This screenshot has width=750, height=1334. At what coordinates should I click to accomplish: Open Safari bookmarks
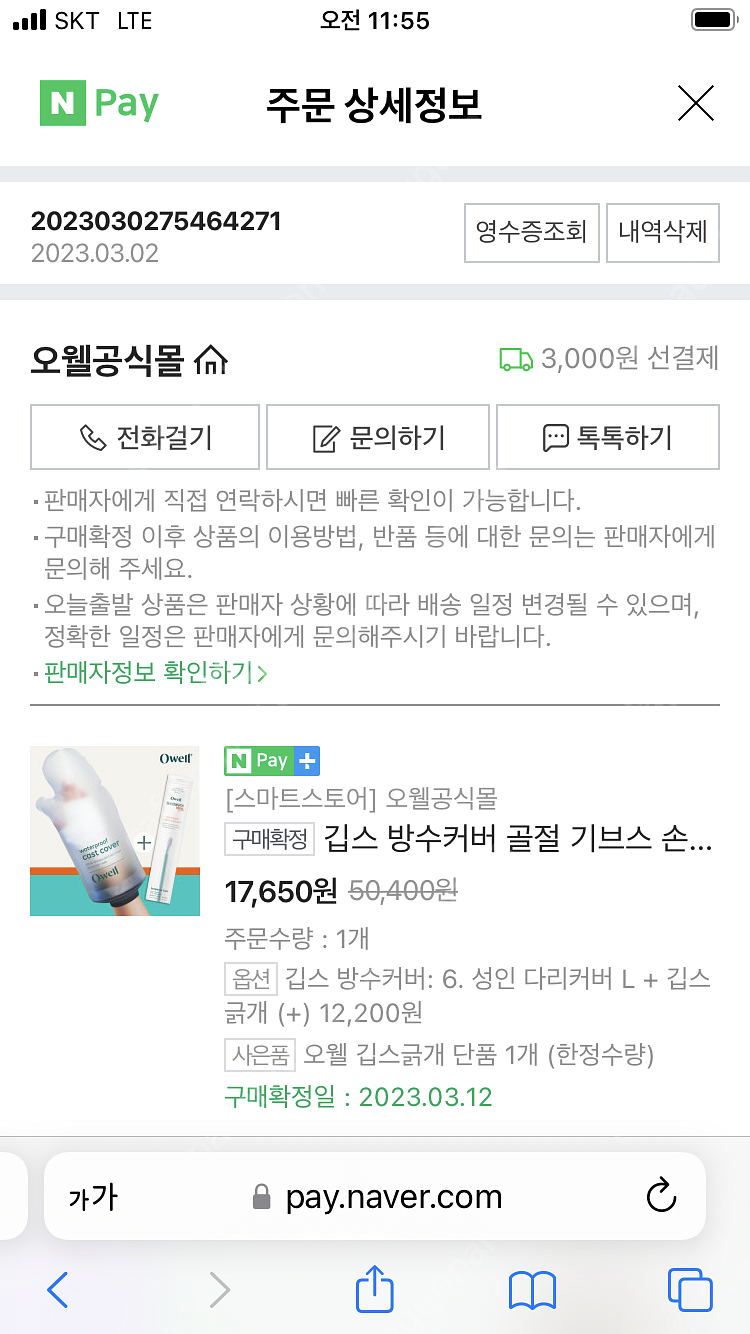(x=532, y=1291)
